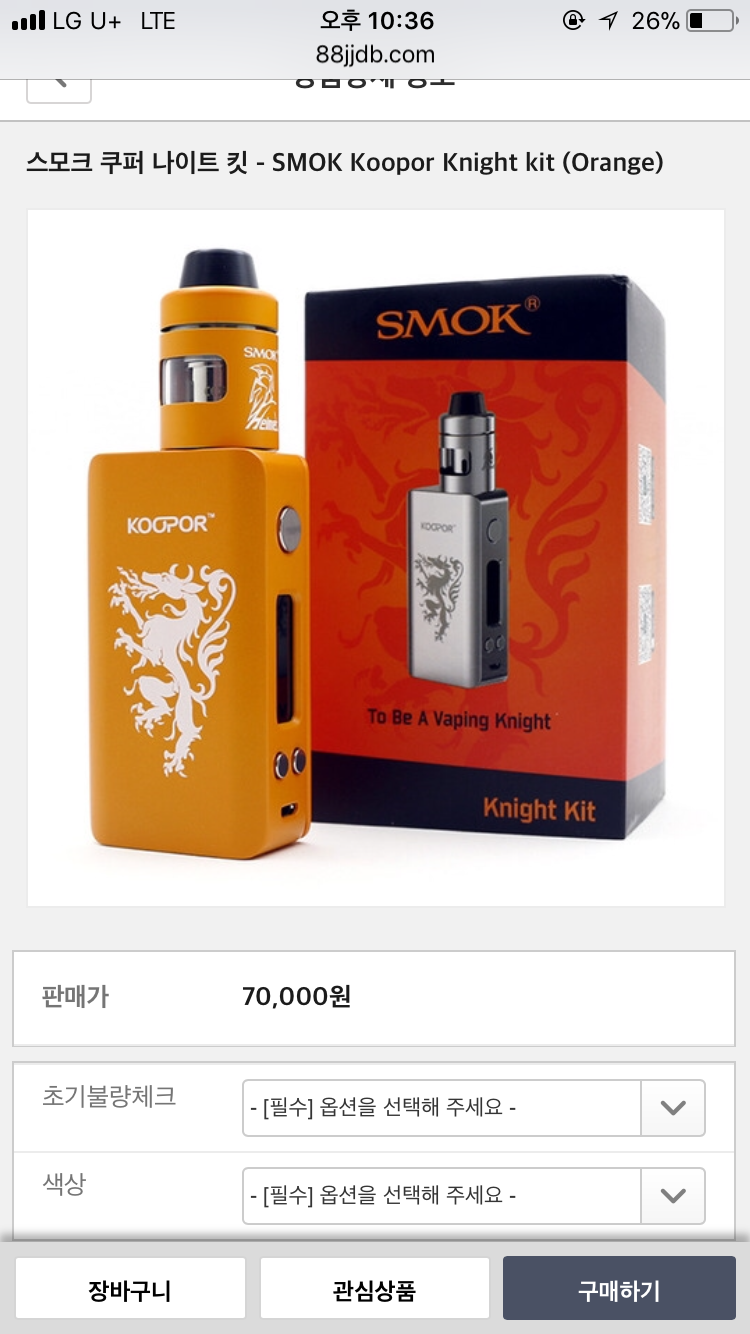Save to wishlist with 관심상품
Viewport: 750px width, 1334px height.
374,1289
